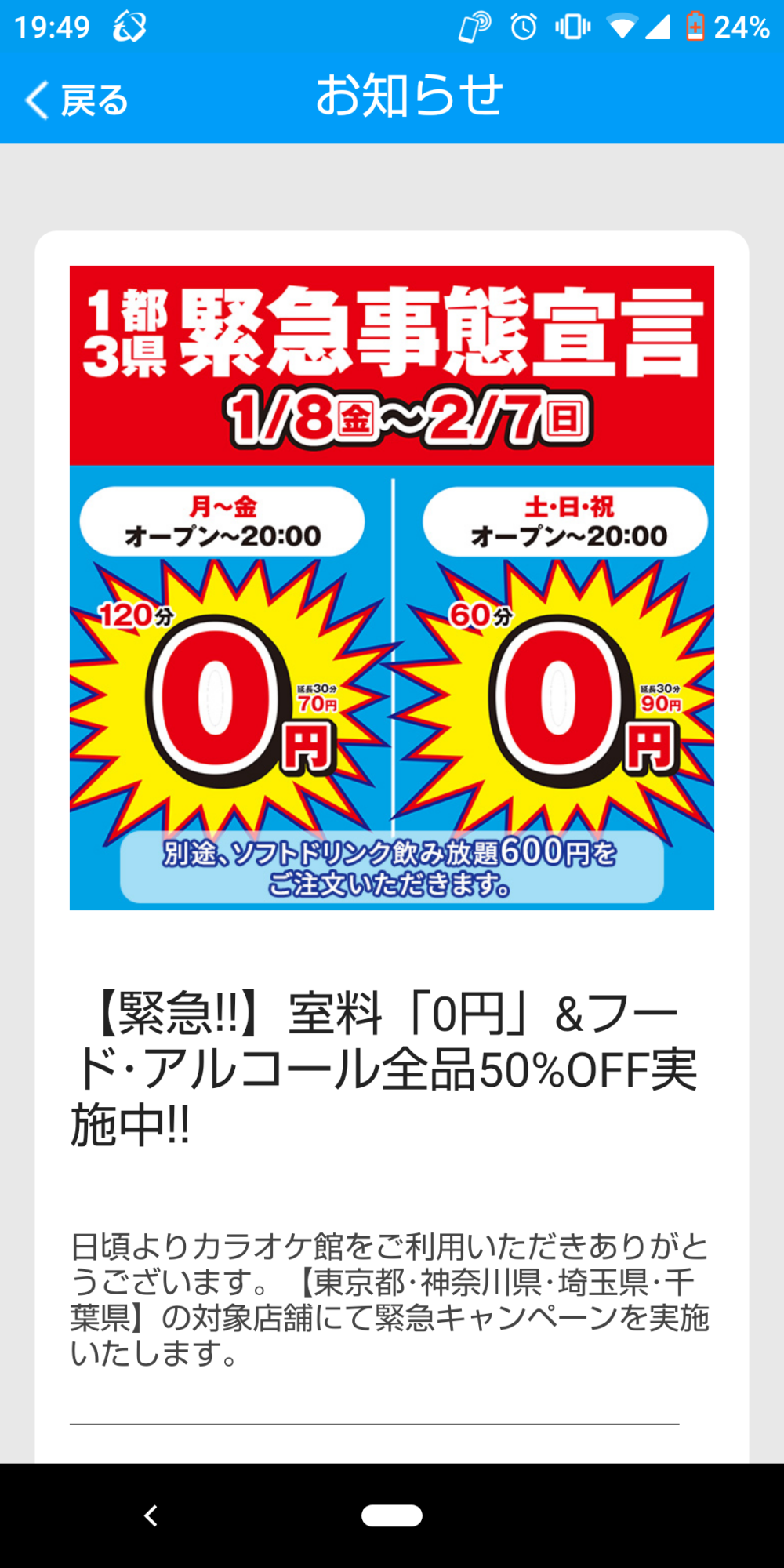The height and width of the screenshot is (1568, 784).
Task: Tap the system back arrow
Action: pos(151,1515)
